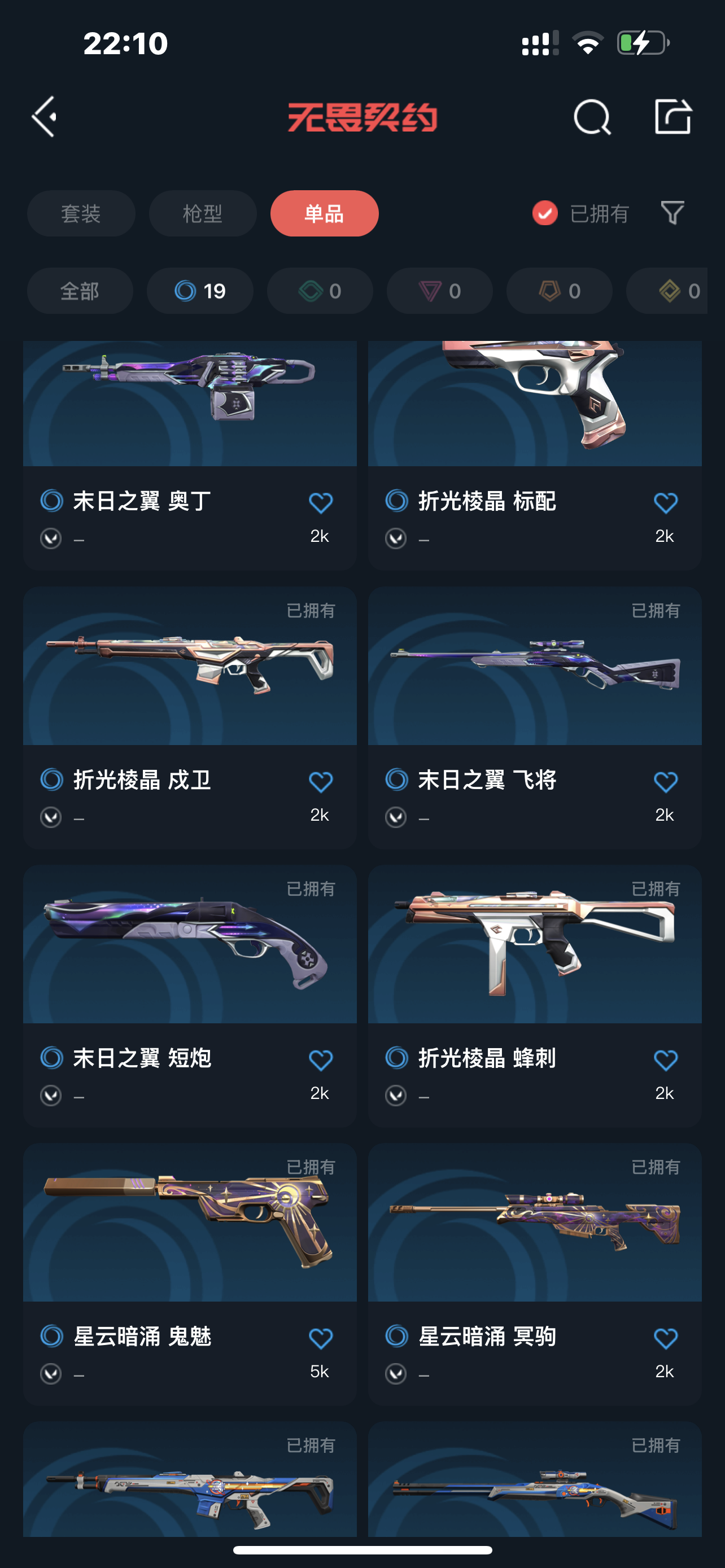Filter by the blue tier chip showing 19

point(200,291)
